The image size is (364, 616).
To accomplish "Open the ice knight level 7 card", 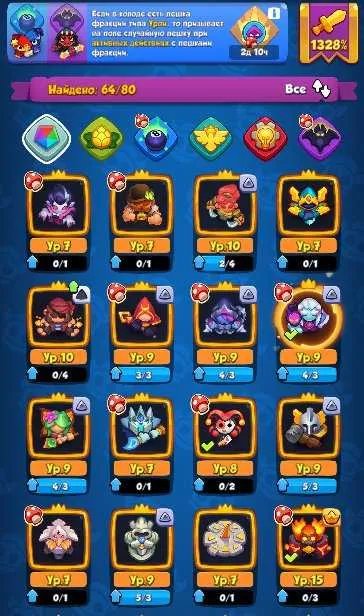I will click(x=142, y=444).
